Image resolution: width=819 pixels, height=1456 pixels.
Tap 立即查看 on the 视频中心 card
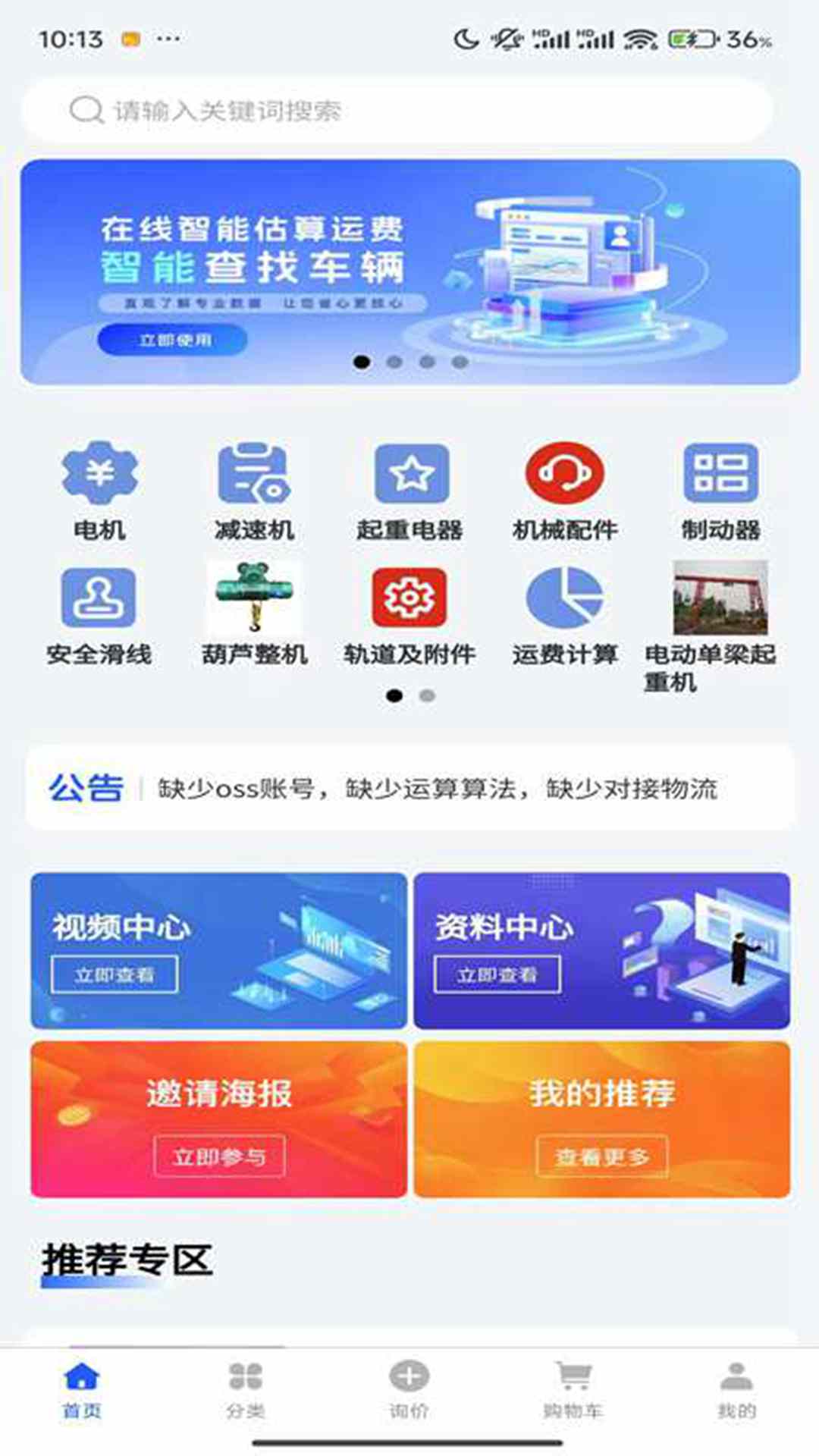point(115,974)
